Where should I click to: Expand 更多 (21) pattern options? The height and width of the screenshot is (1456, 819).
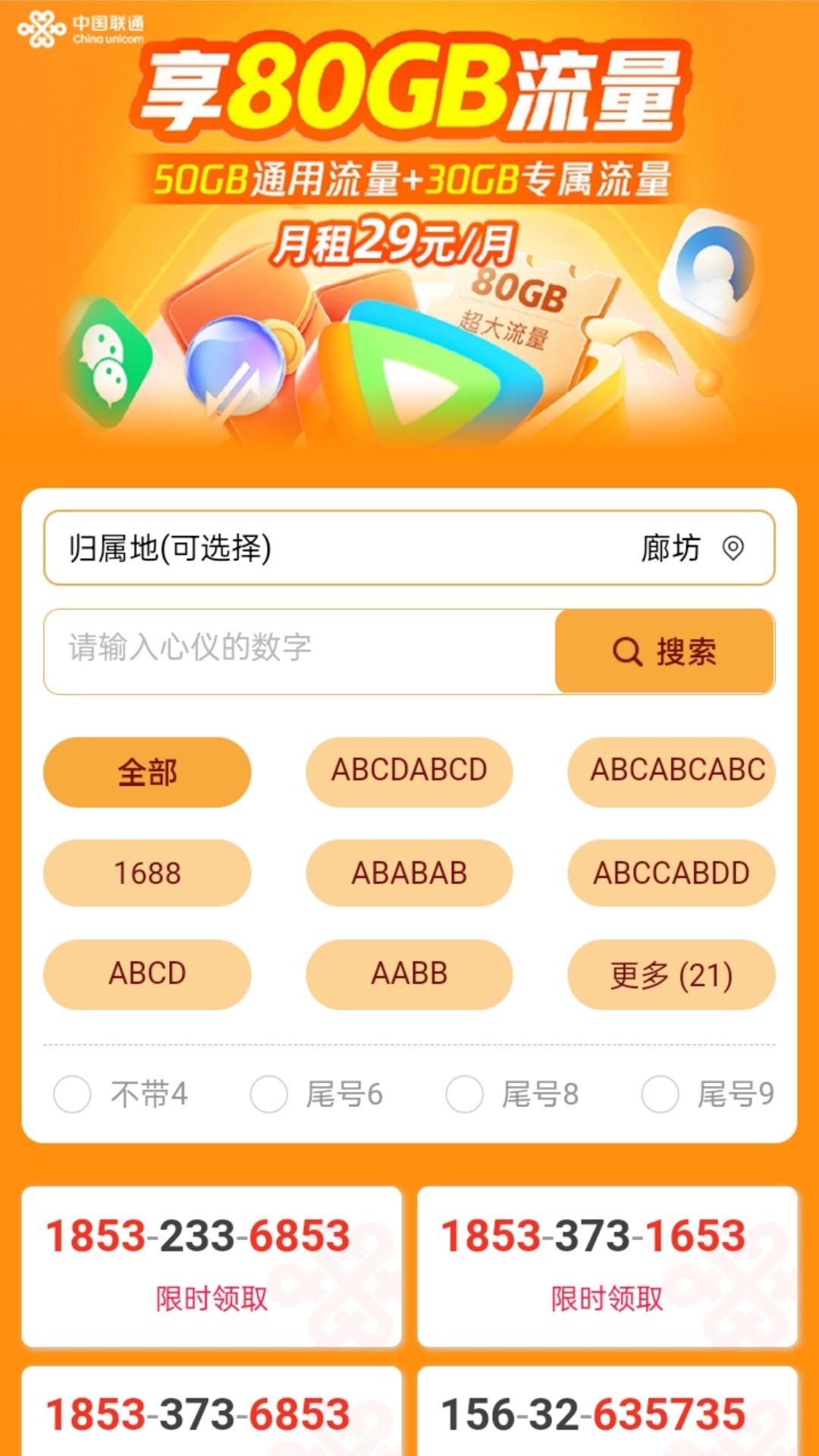click(671, 974)
